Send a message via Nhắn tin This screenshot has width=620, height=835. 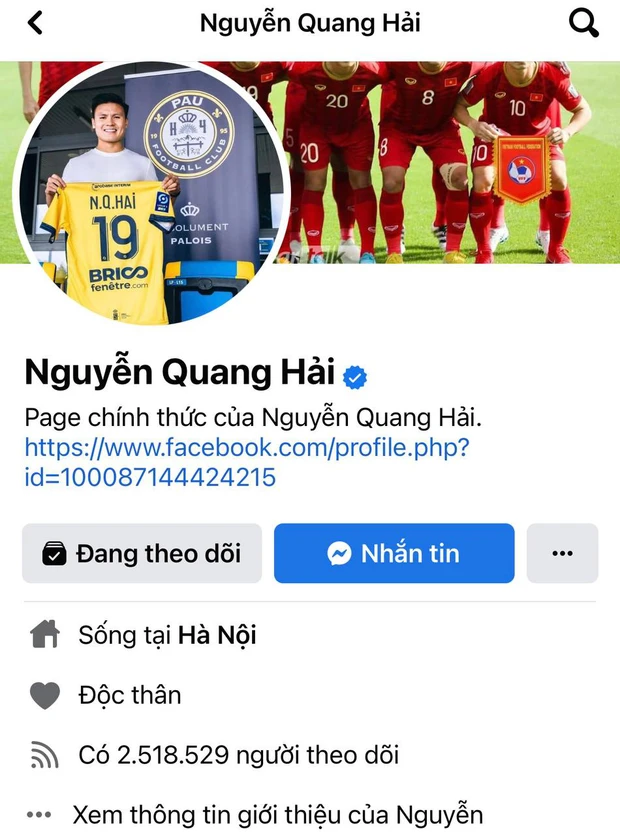point(394,553)
